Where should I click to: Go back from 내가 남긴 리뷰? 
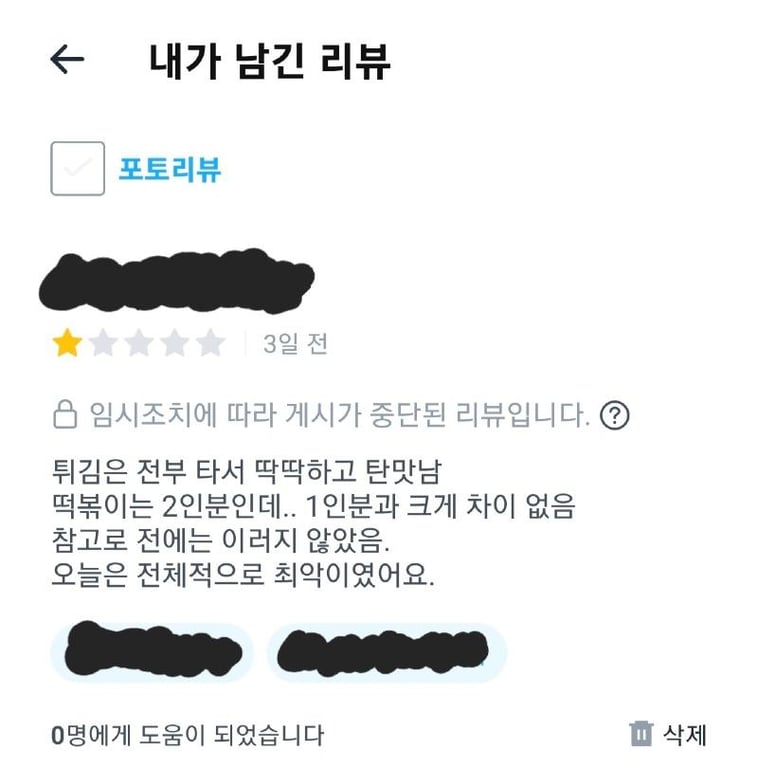67,60
